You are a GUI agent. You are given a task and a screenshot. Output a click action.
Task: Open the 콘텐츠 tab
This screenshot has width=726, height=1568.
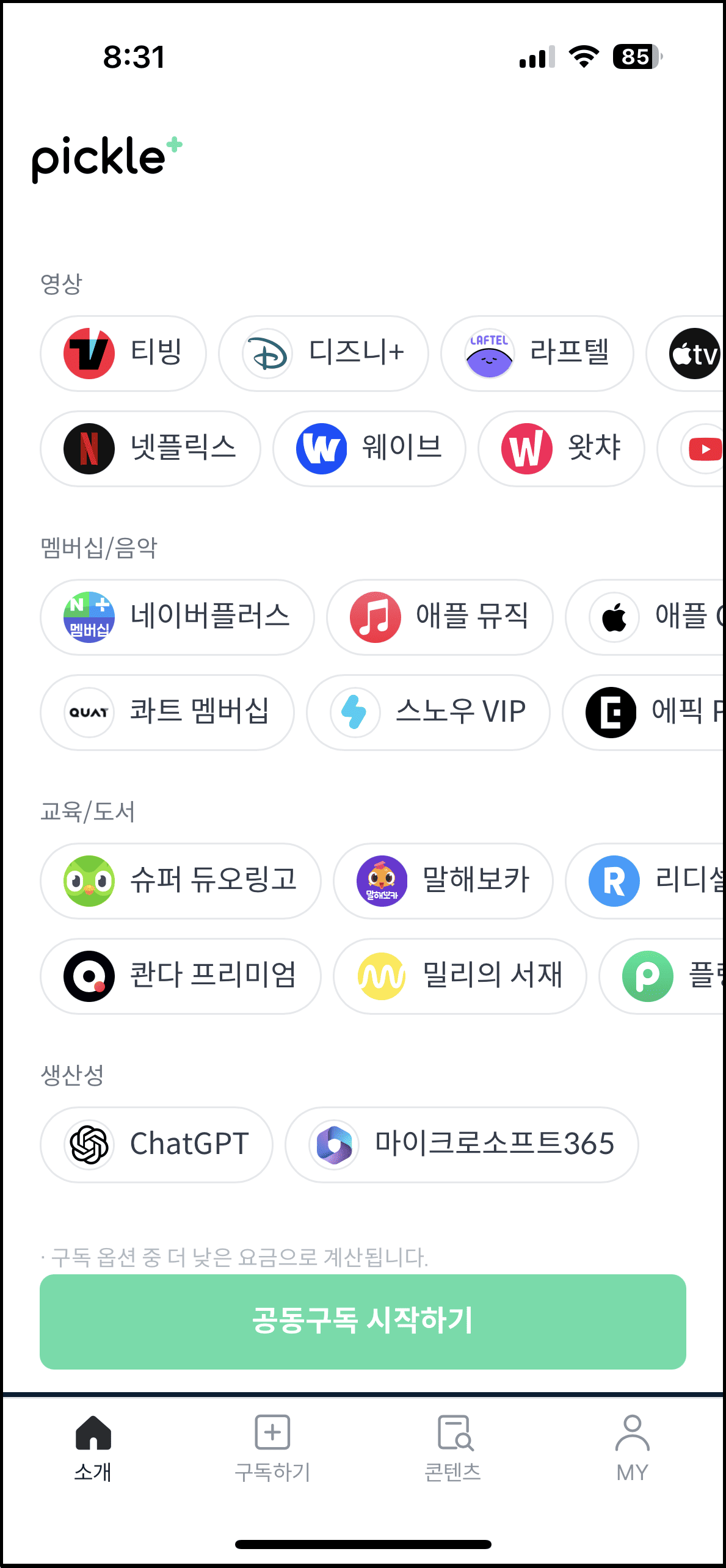[454, 1459]
